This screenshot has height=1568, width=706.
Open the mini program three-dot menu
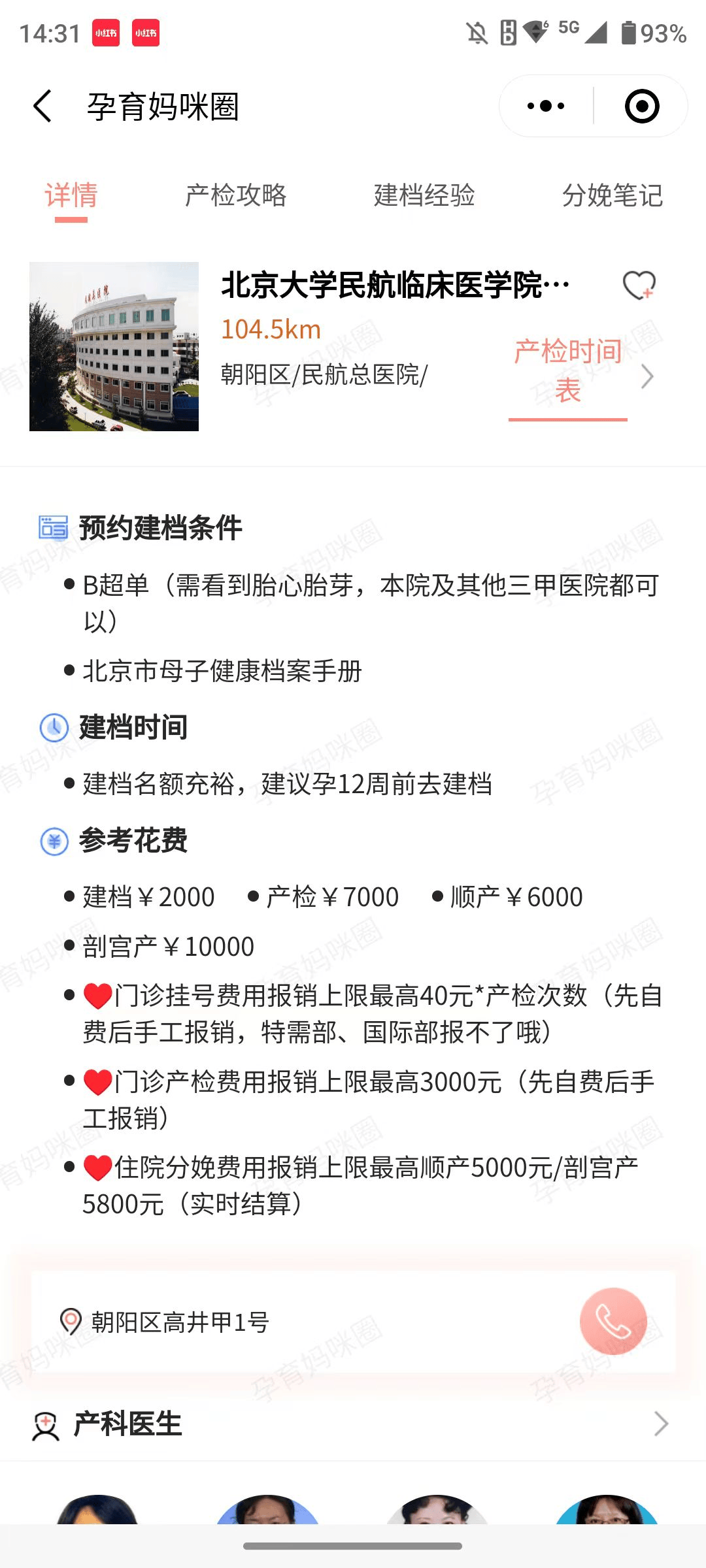(546, 106)
